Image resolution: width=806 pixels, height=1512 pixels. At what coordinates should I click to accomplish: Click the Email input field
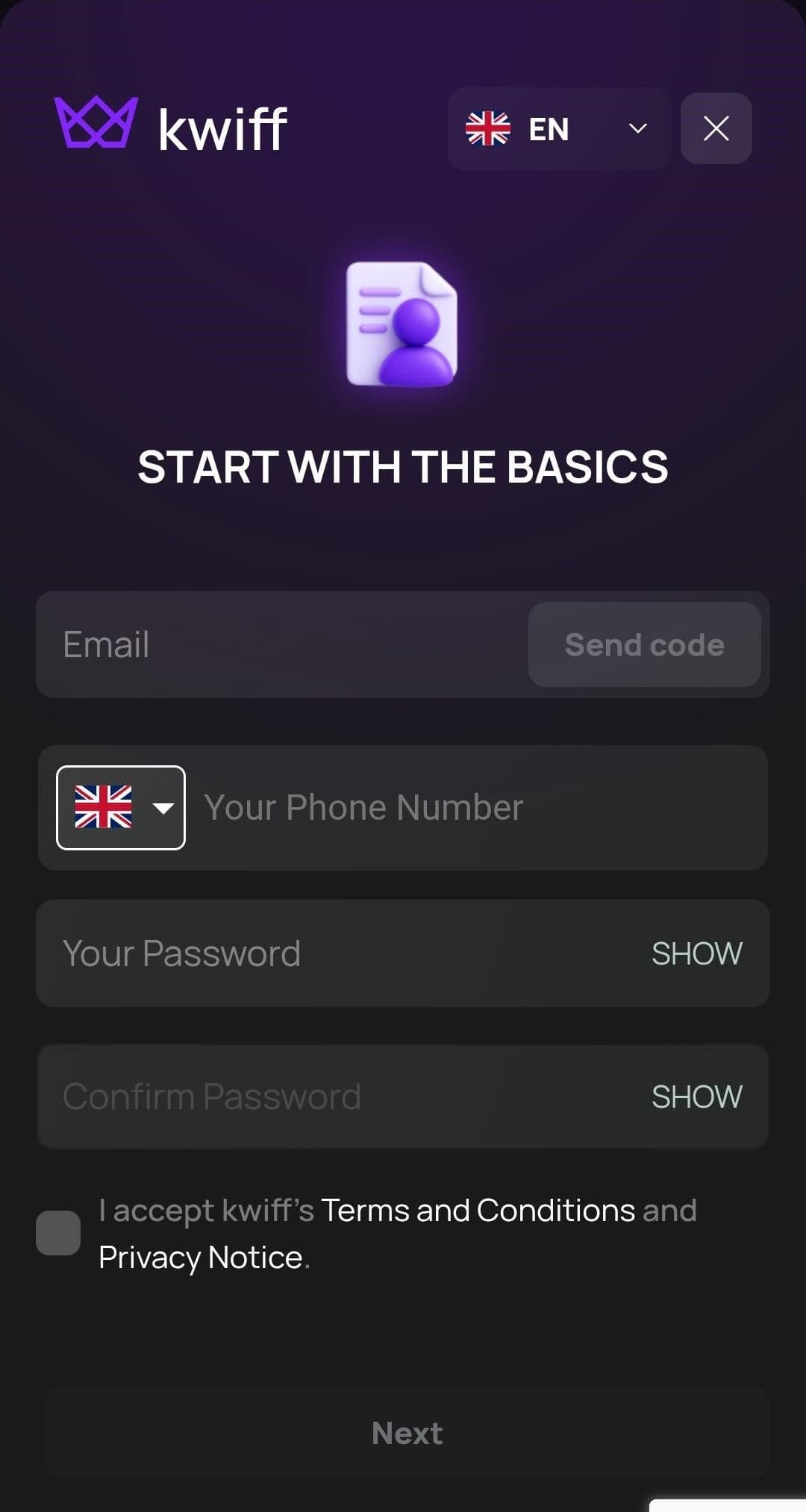click(261, 644)
